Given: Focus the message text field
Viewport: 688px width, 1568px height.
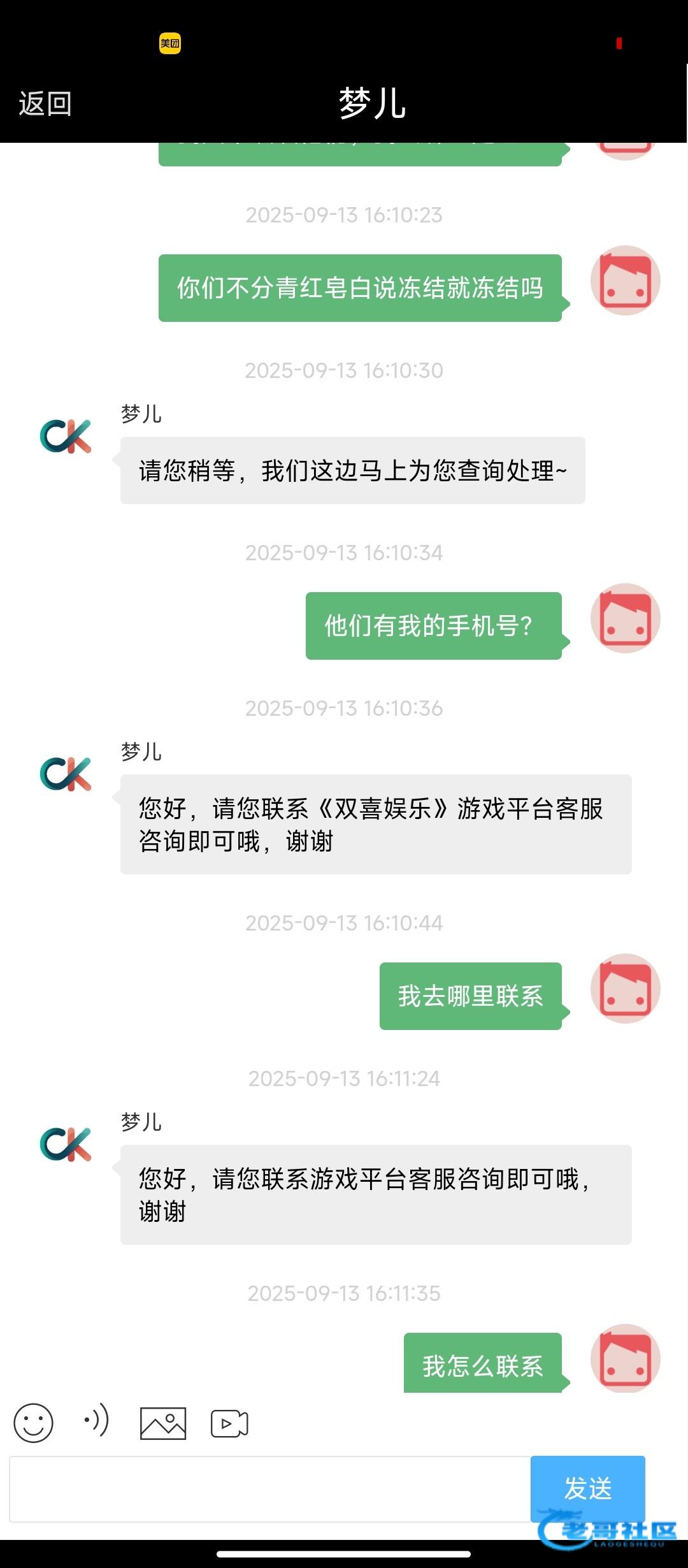Looking at the screenshot, I should 268,1489.
